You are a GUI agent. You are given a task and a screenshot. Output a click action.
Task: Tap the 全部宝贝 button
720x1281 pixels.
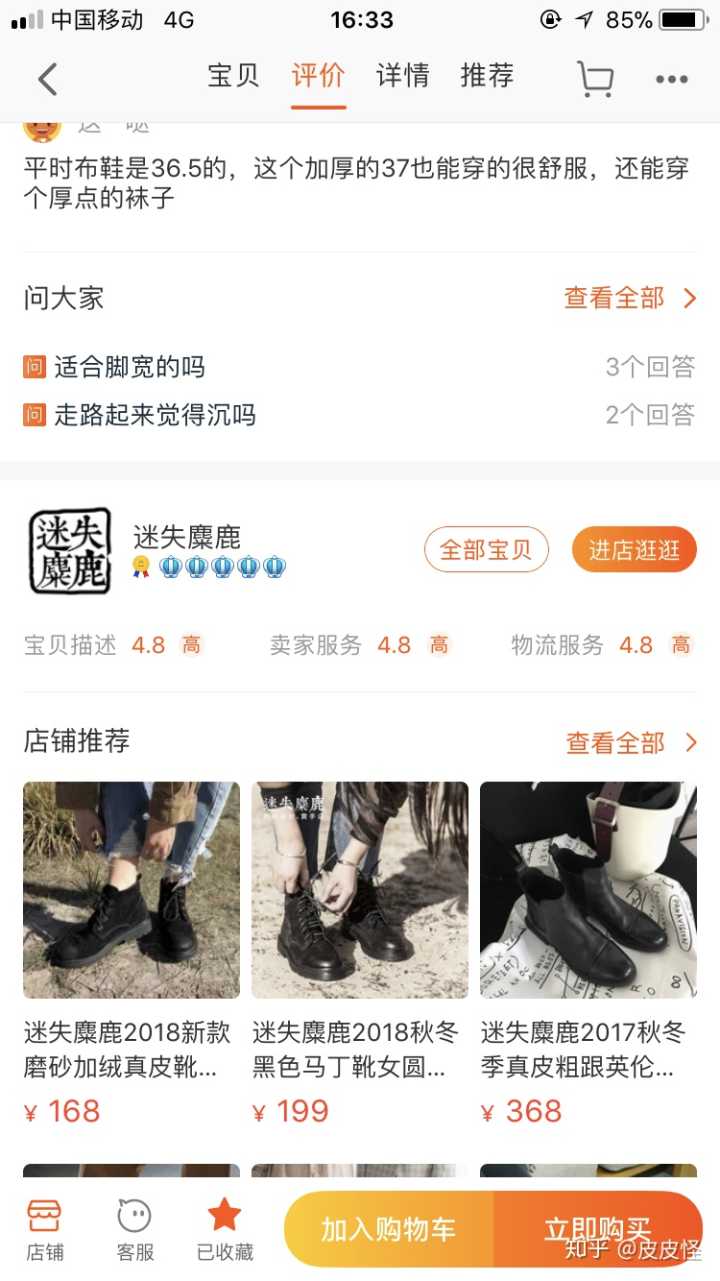click(x=486, y=550)
